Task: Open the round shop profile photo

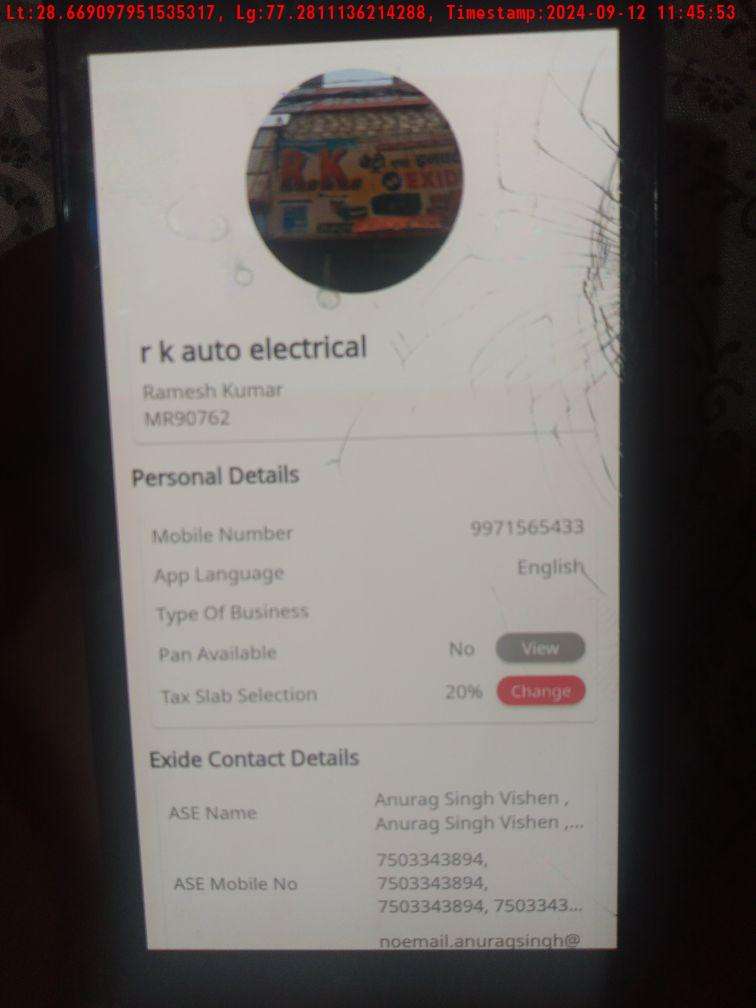Action: 355,181
